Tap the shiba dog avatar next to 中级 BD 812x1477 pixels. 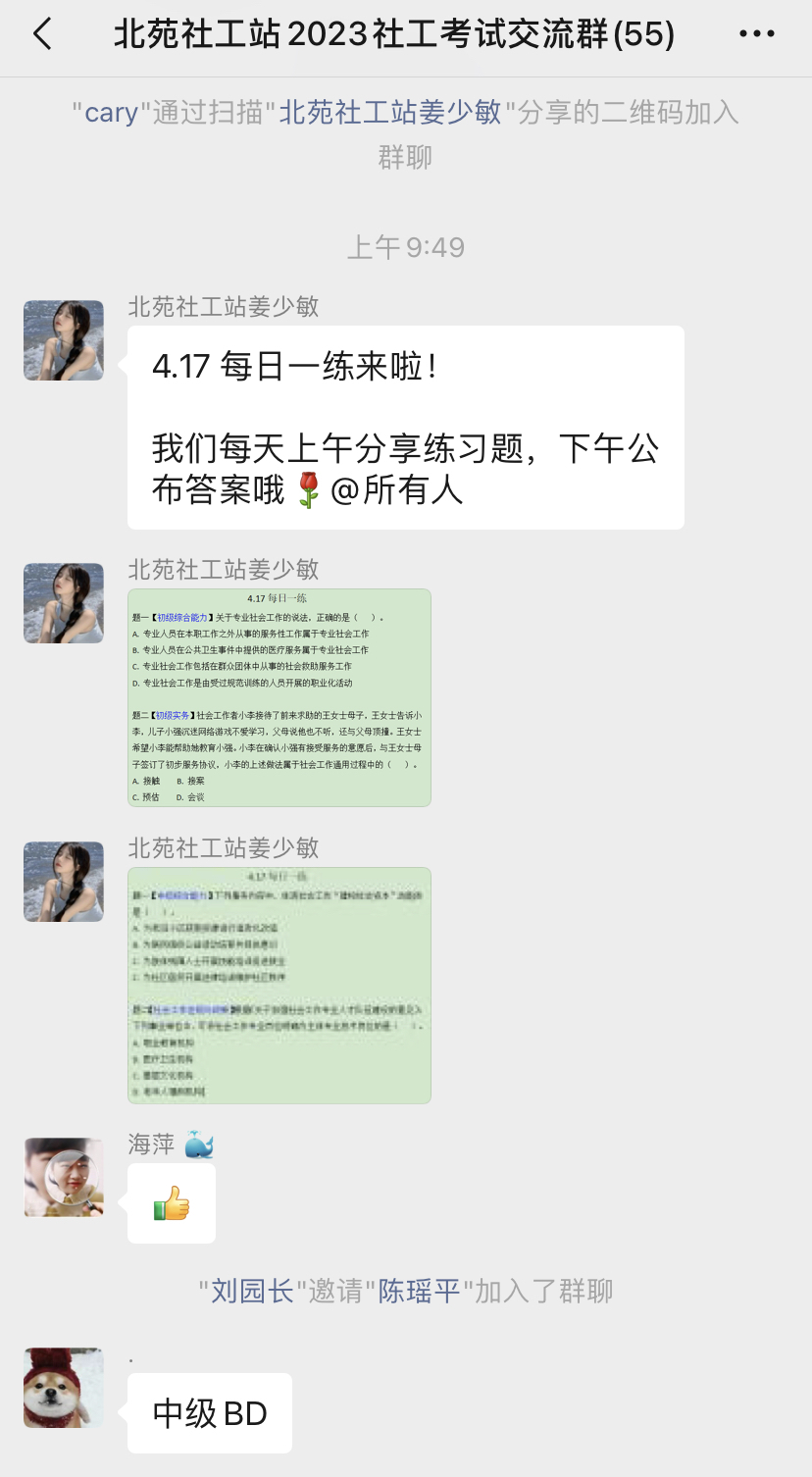click(64, 1387)
